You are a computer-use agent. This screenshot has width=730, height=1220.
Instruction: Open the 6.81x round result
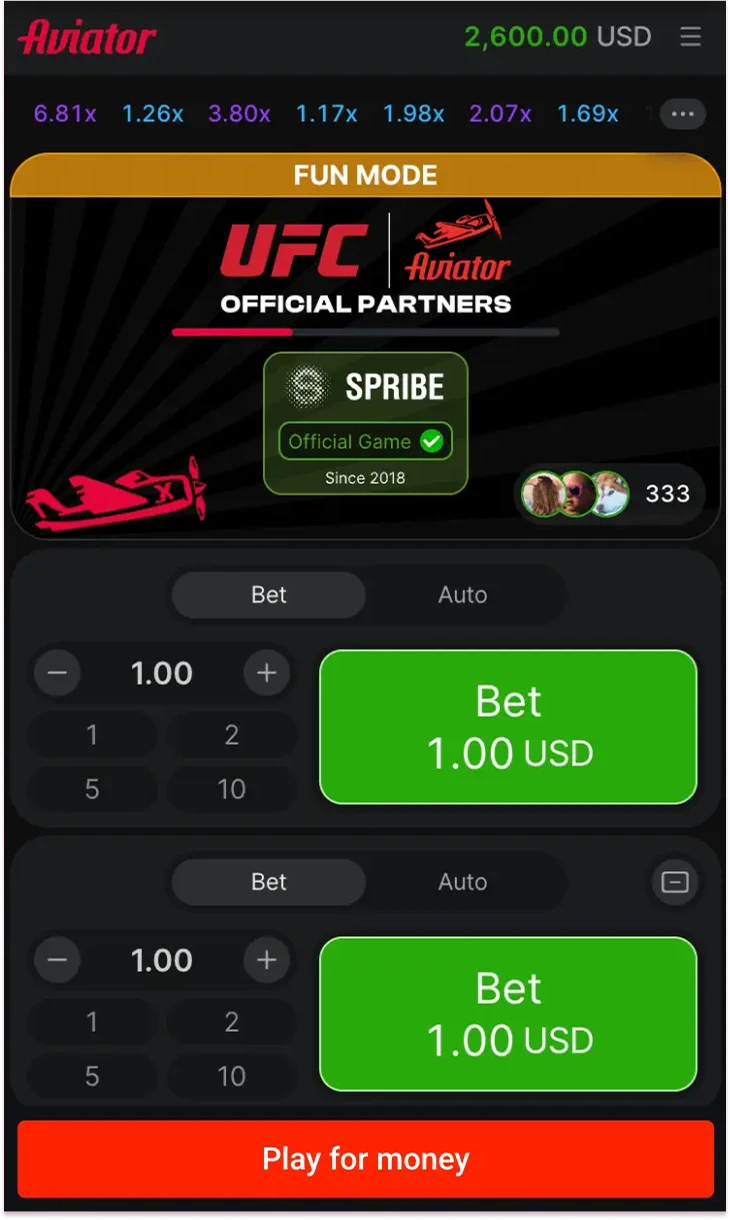[65, 114]
